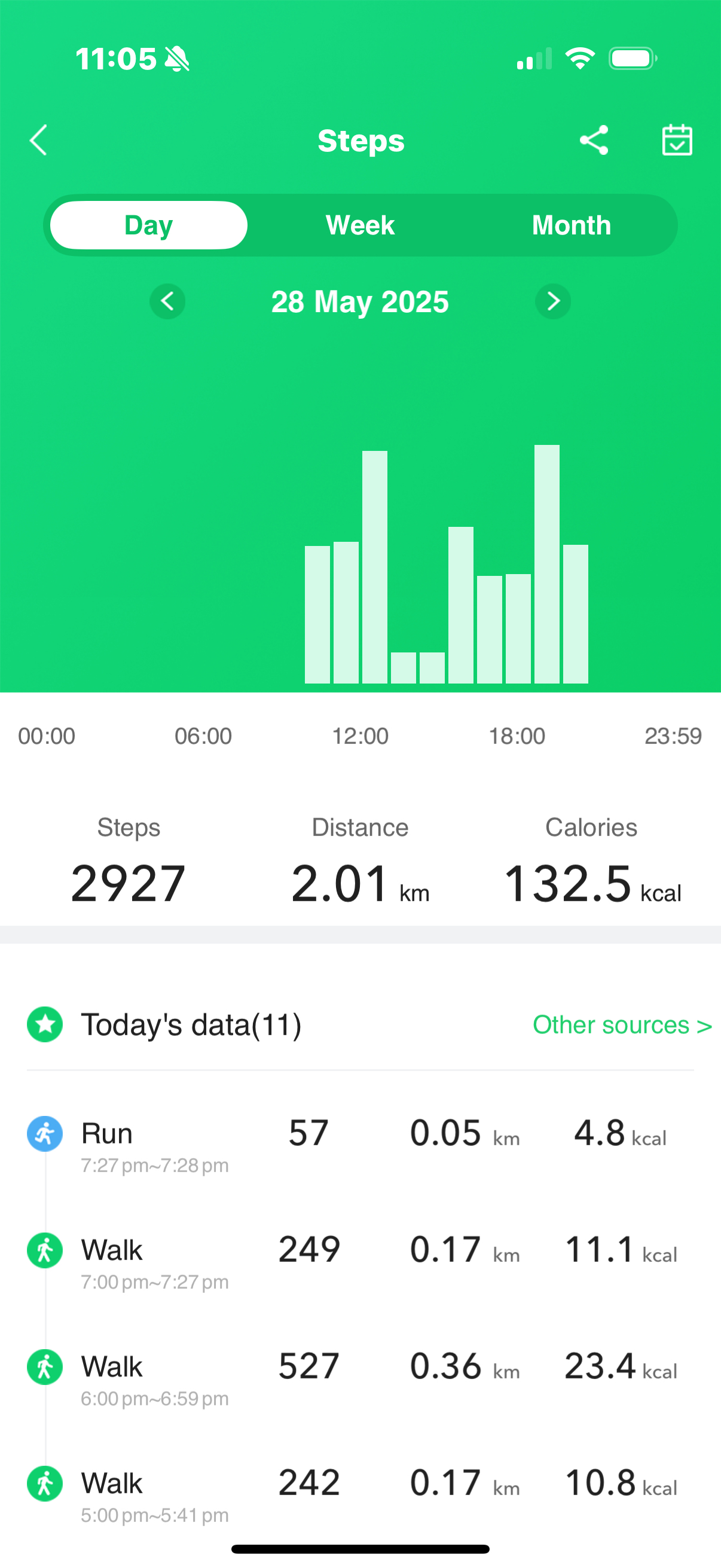Go back from the Steps screen

pyautogui.click(x=38, y=141)
